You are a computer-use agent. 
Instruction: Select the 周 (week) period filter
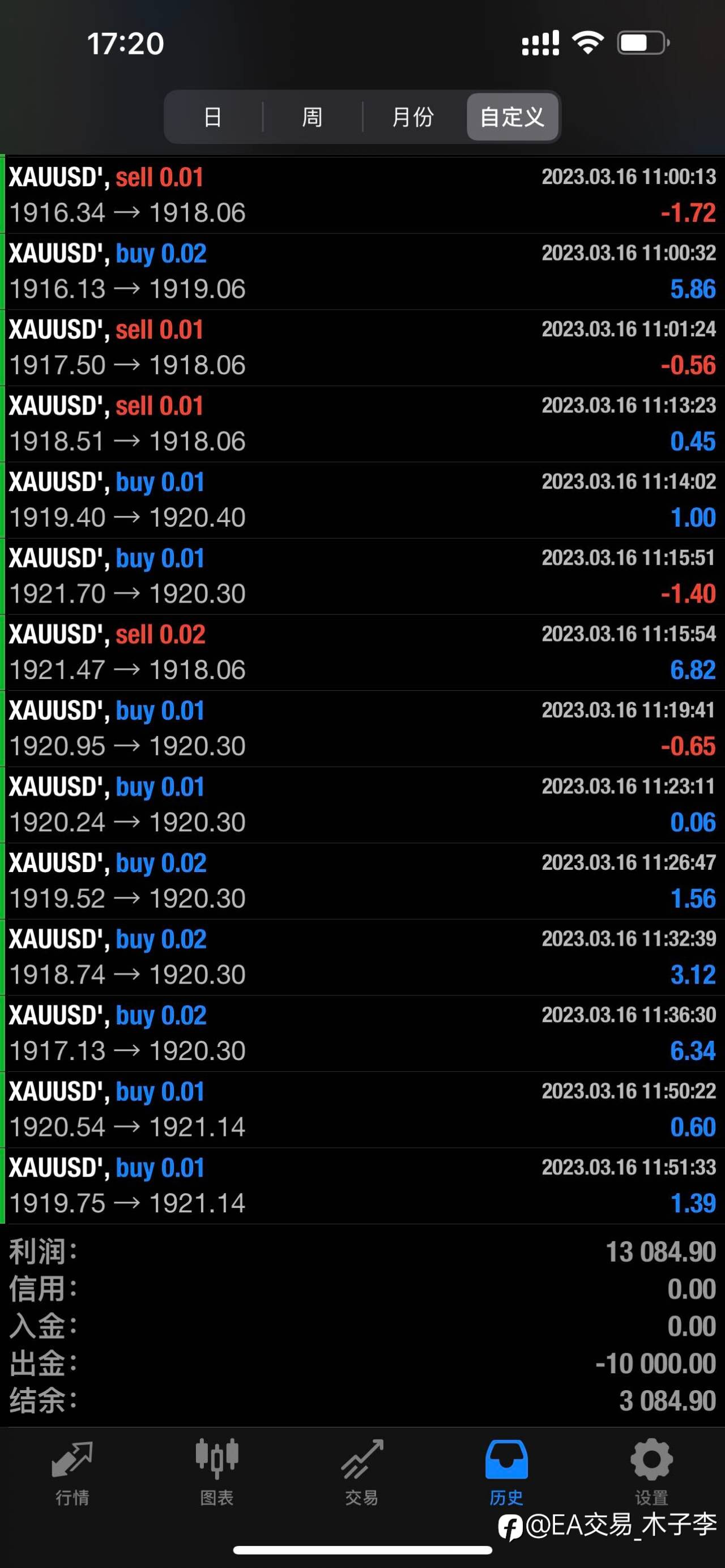[312, 117]
